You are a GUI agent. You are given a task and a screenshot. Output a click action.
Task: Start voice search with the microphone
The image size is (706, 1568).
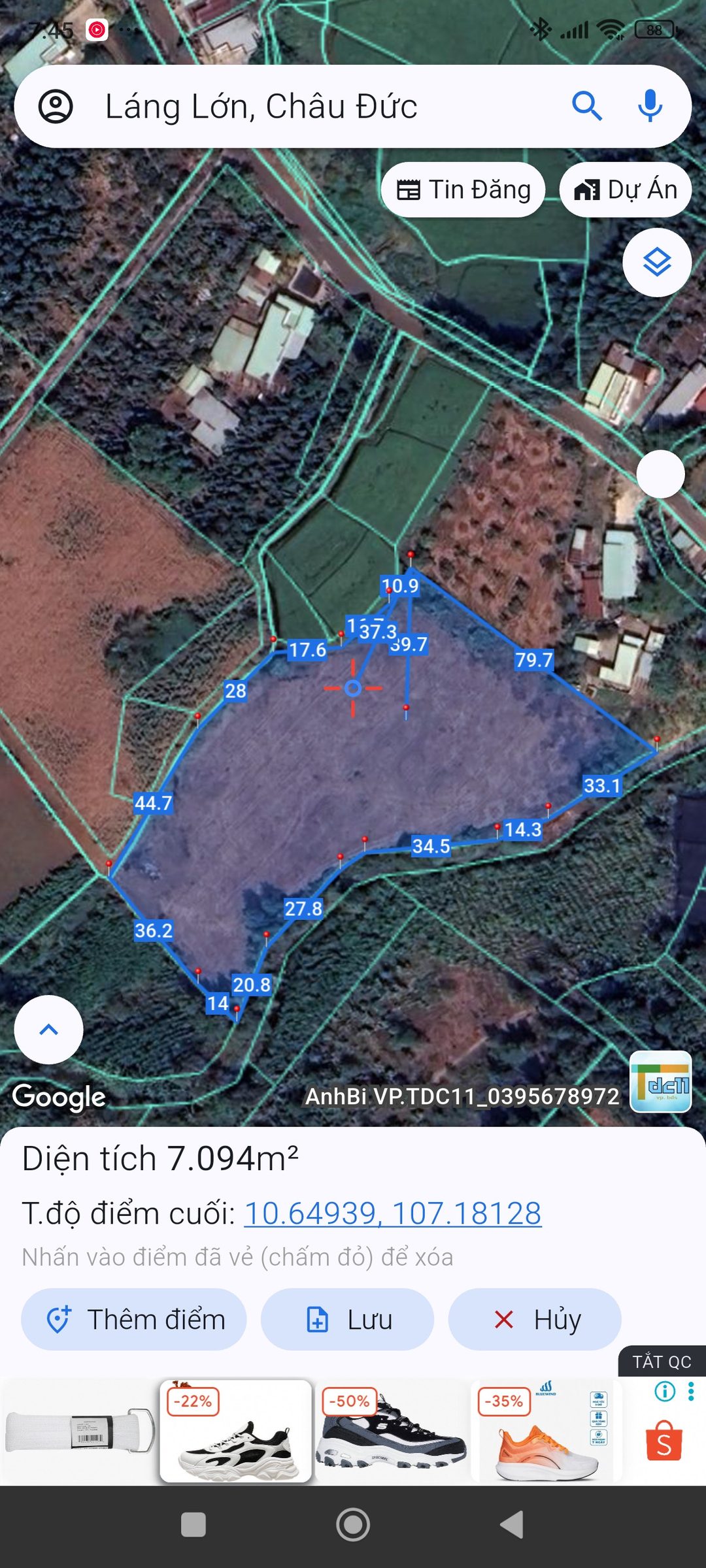coord(650,106)
